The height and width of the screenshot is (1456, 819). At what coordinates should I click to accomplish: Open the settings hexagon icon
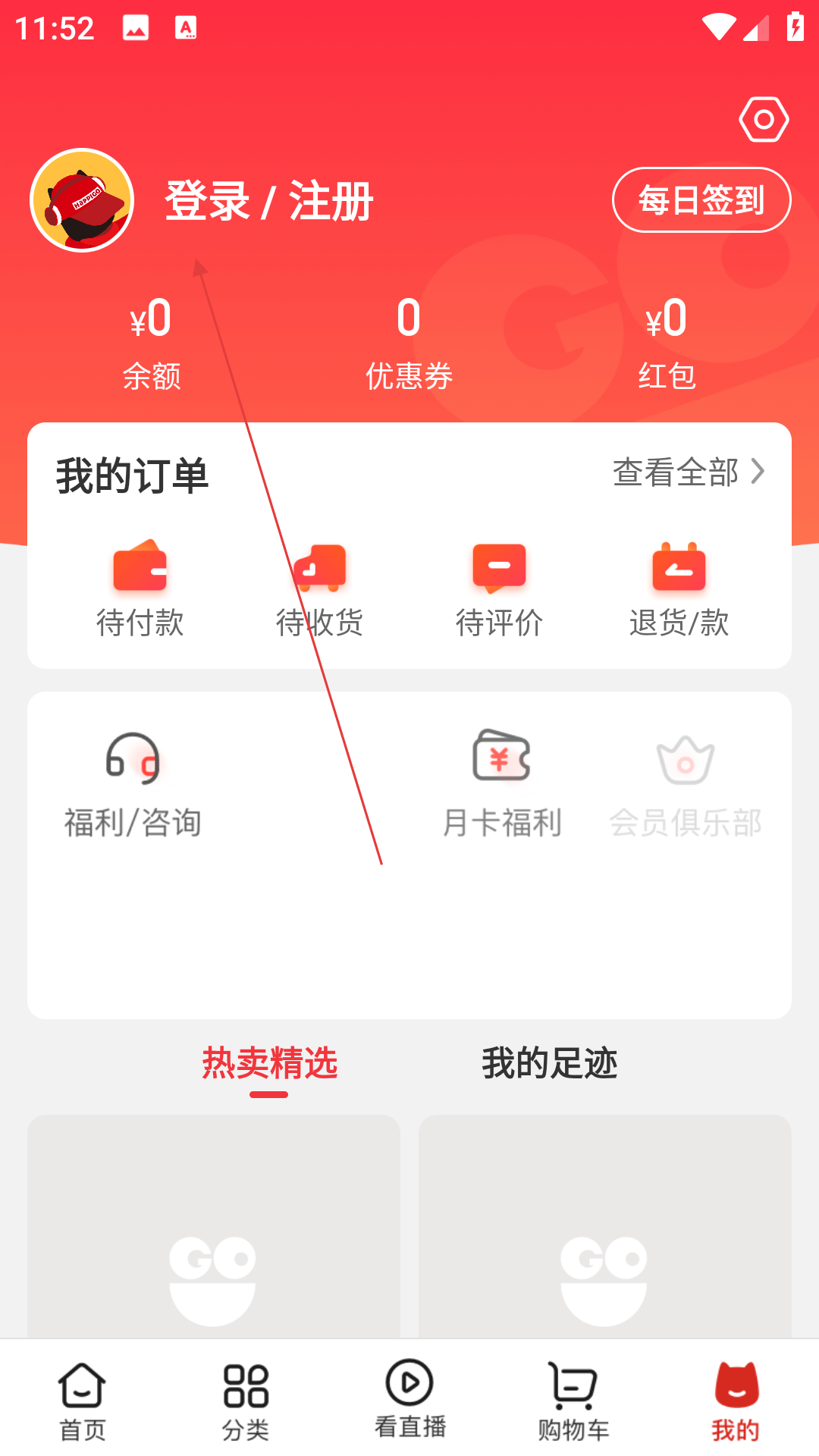pyautogui.click(x=764, y=119)
